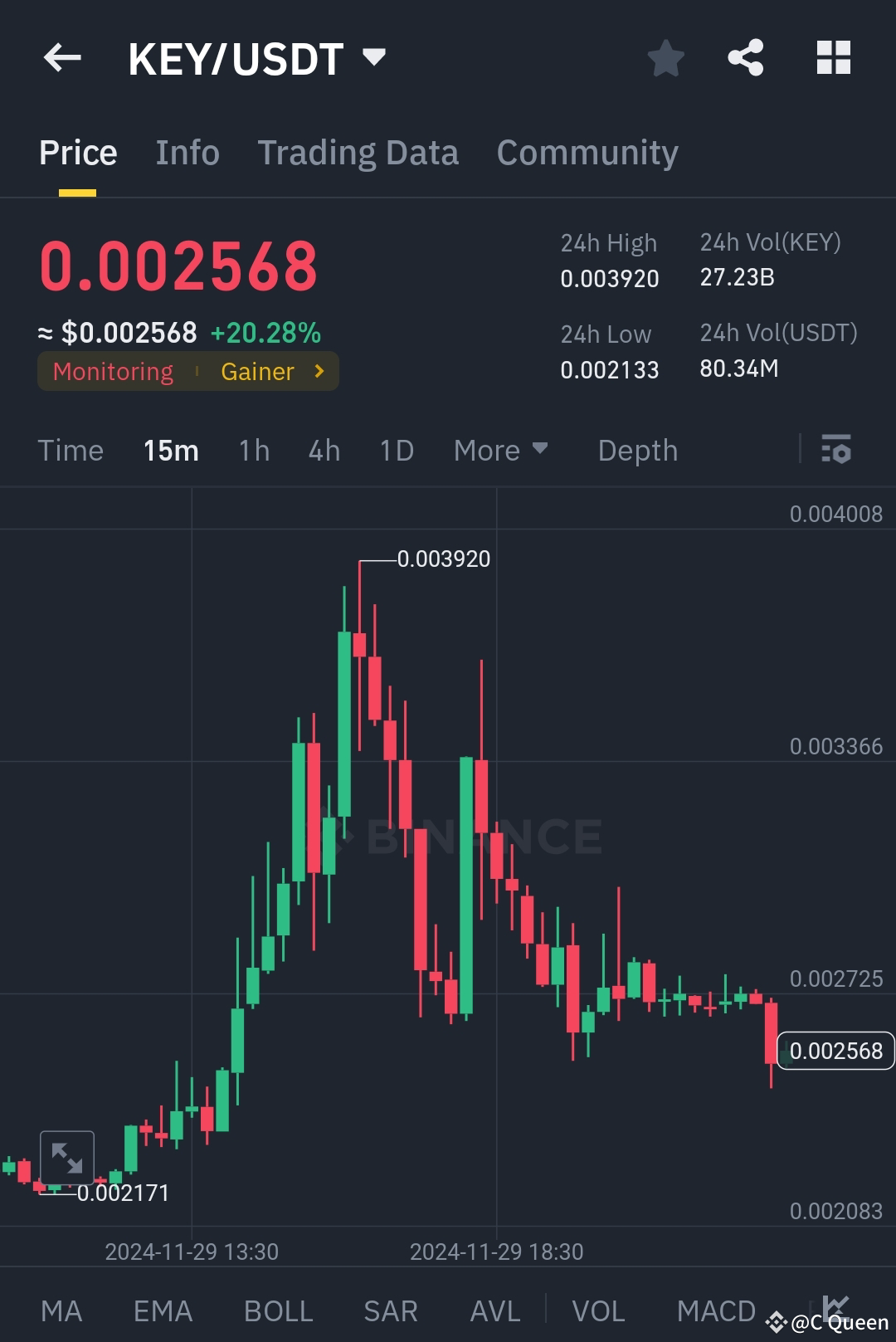Switch to the Trading Data tab
The image size is (896, 1342).
[358, 153]
